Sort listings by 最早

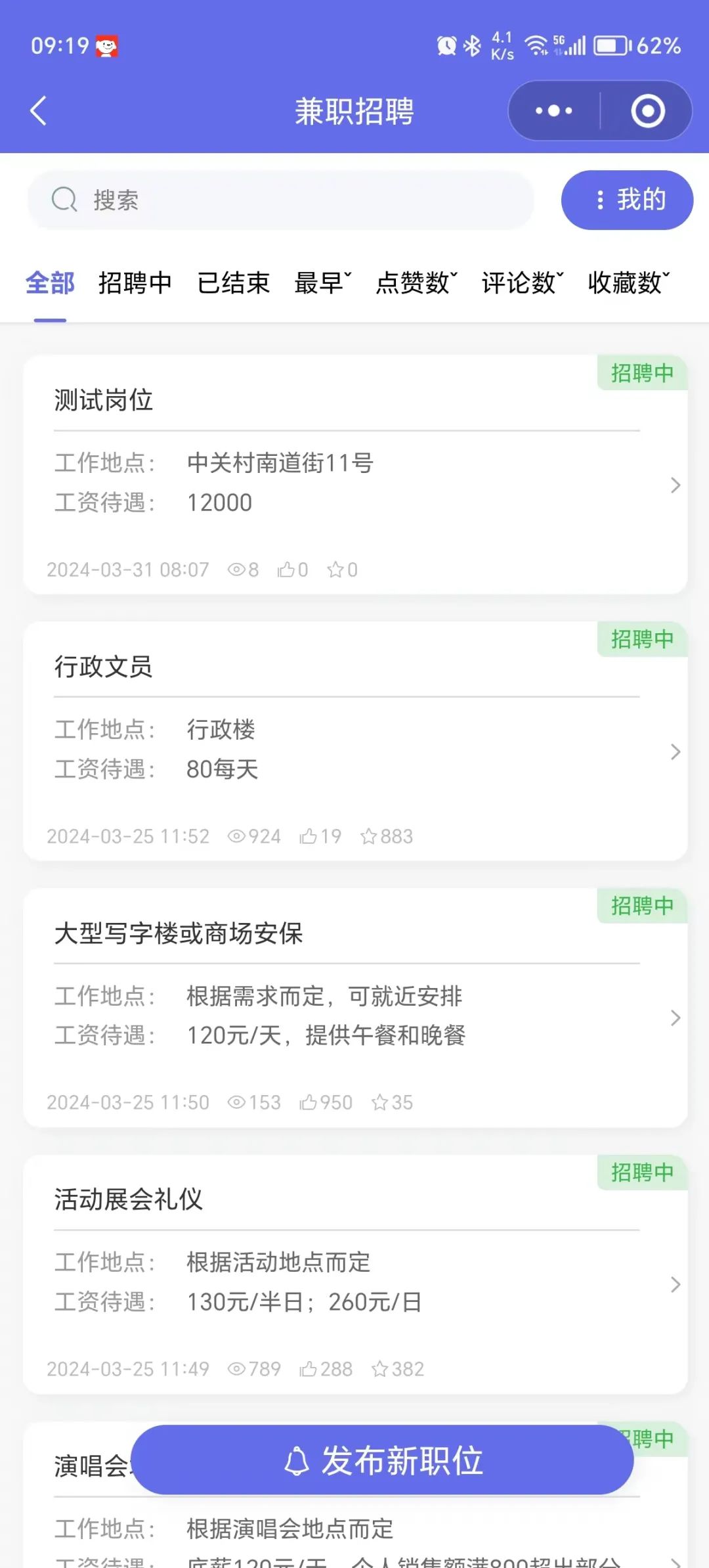click(x=322, y=283)
